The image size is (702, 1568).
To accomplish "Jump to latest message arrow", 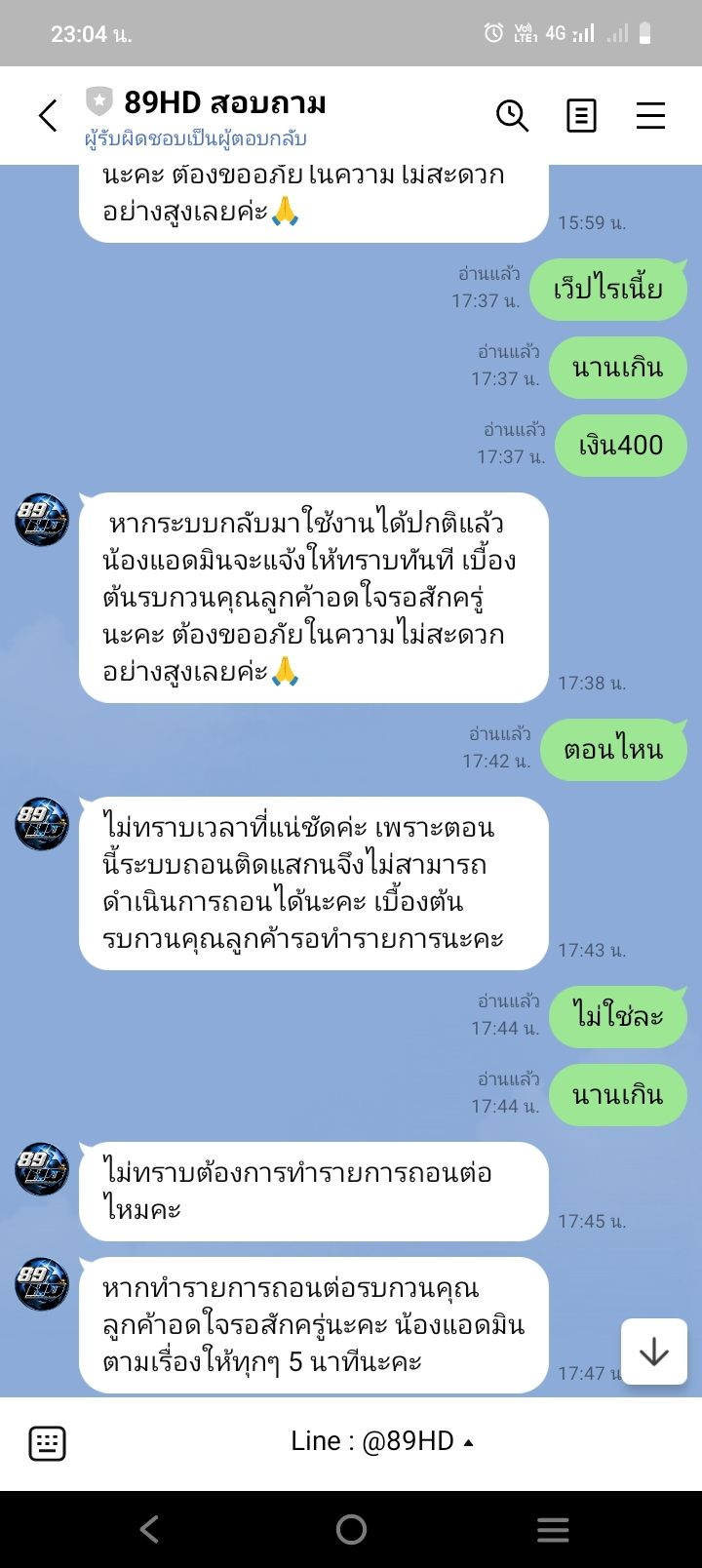I will click(x=653, y=1352).
